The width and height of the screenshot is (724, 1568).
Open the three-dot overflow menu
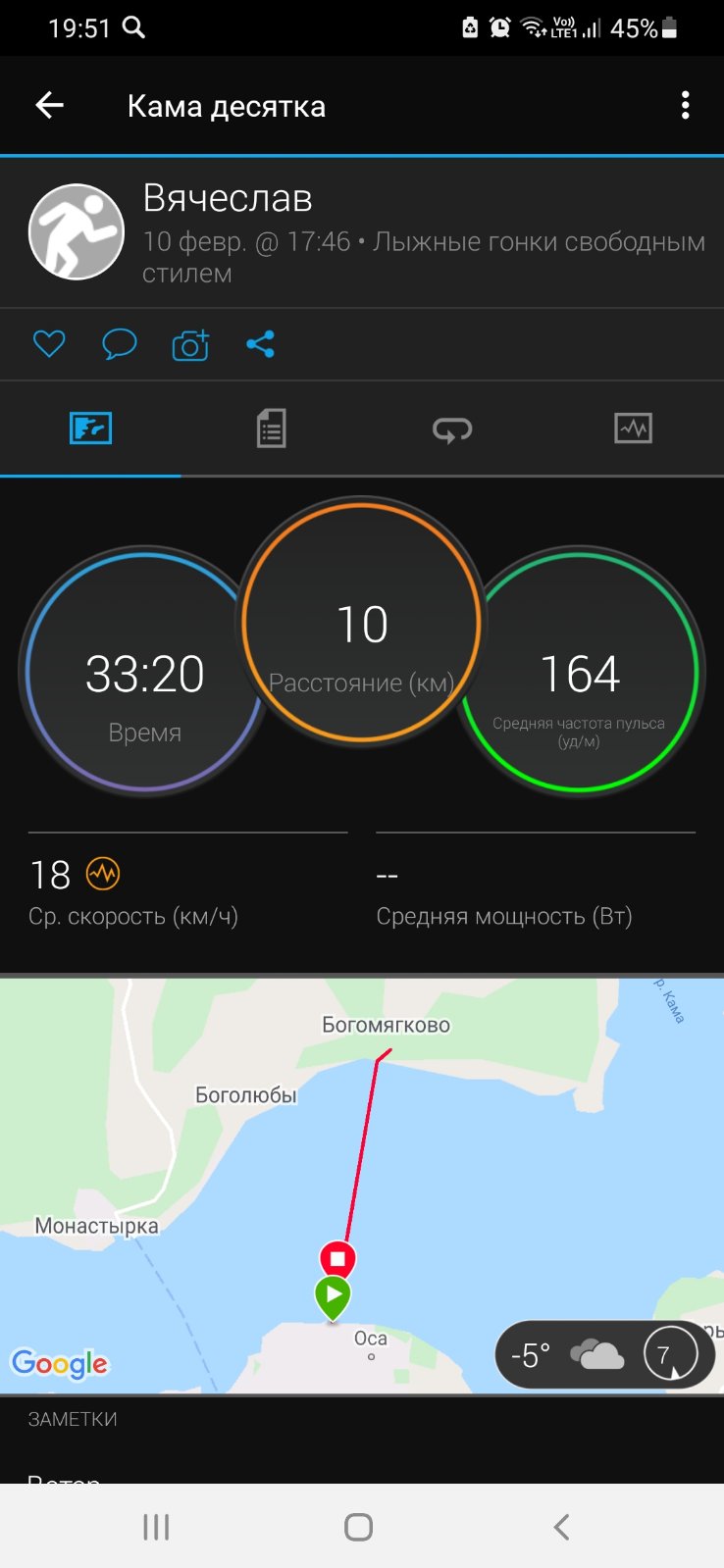(685, 106)
